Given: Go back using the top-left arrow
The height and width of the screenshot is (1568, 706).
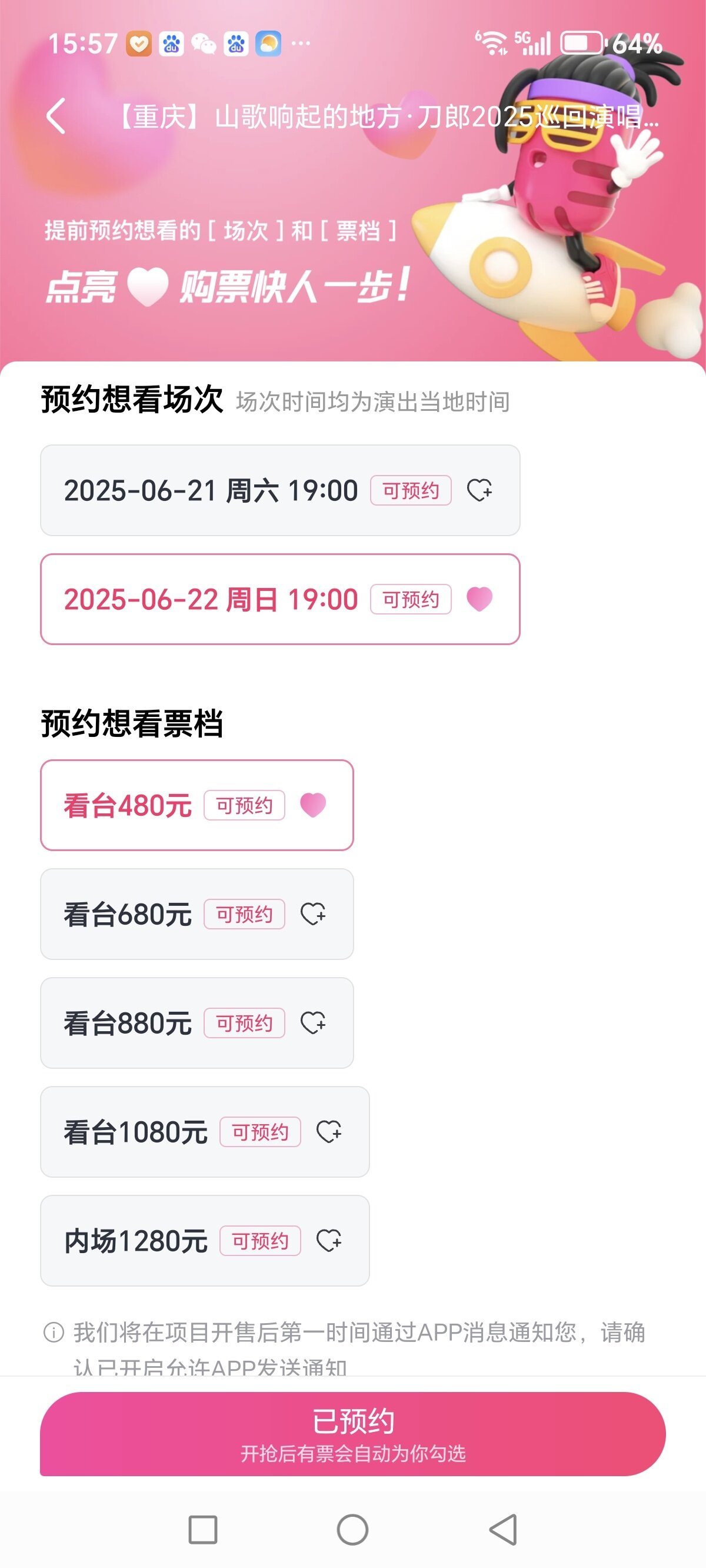Looking at the screenshot, I should [56, 115].
